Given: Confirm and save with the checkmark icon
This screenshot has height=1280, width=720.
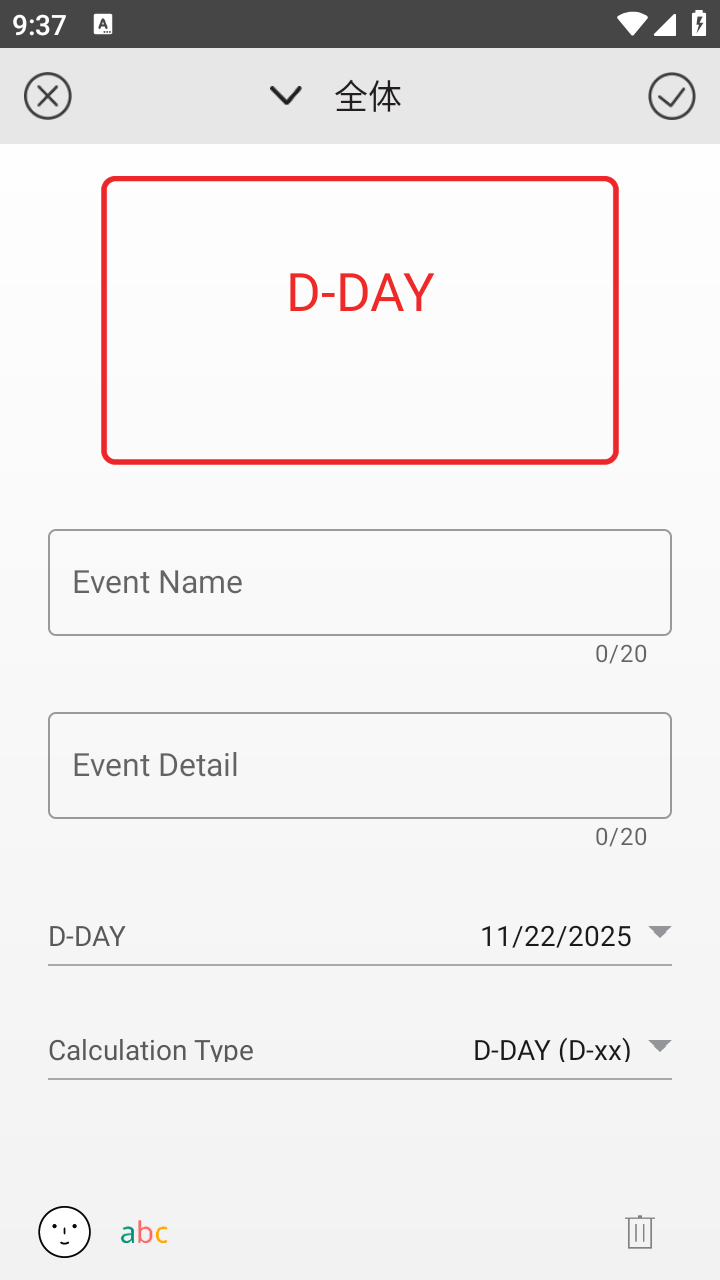Looking at the screenshot, I should pos(671,97).
